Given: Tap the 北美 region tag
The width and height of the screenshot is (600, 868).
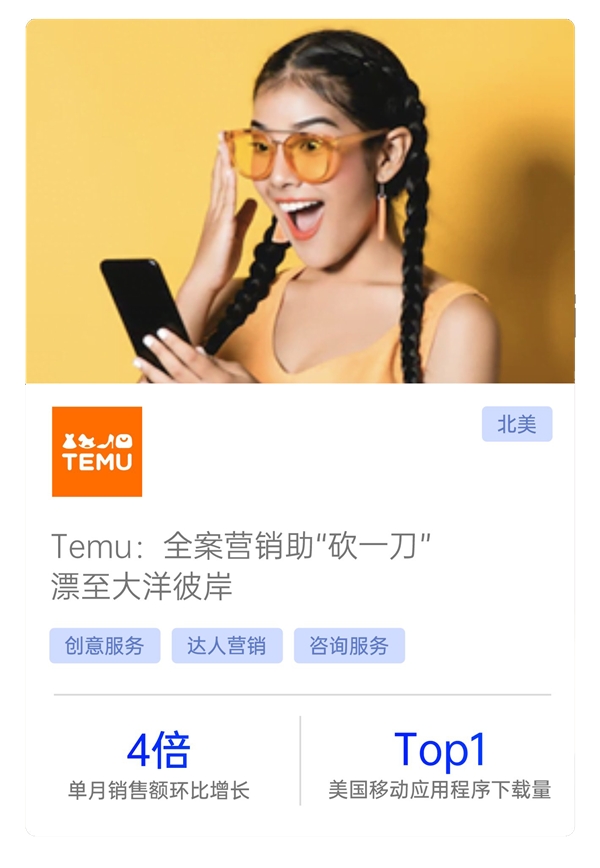Looking at the screenshot, I should [x=517, y=424].
